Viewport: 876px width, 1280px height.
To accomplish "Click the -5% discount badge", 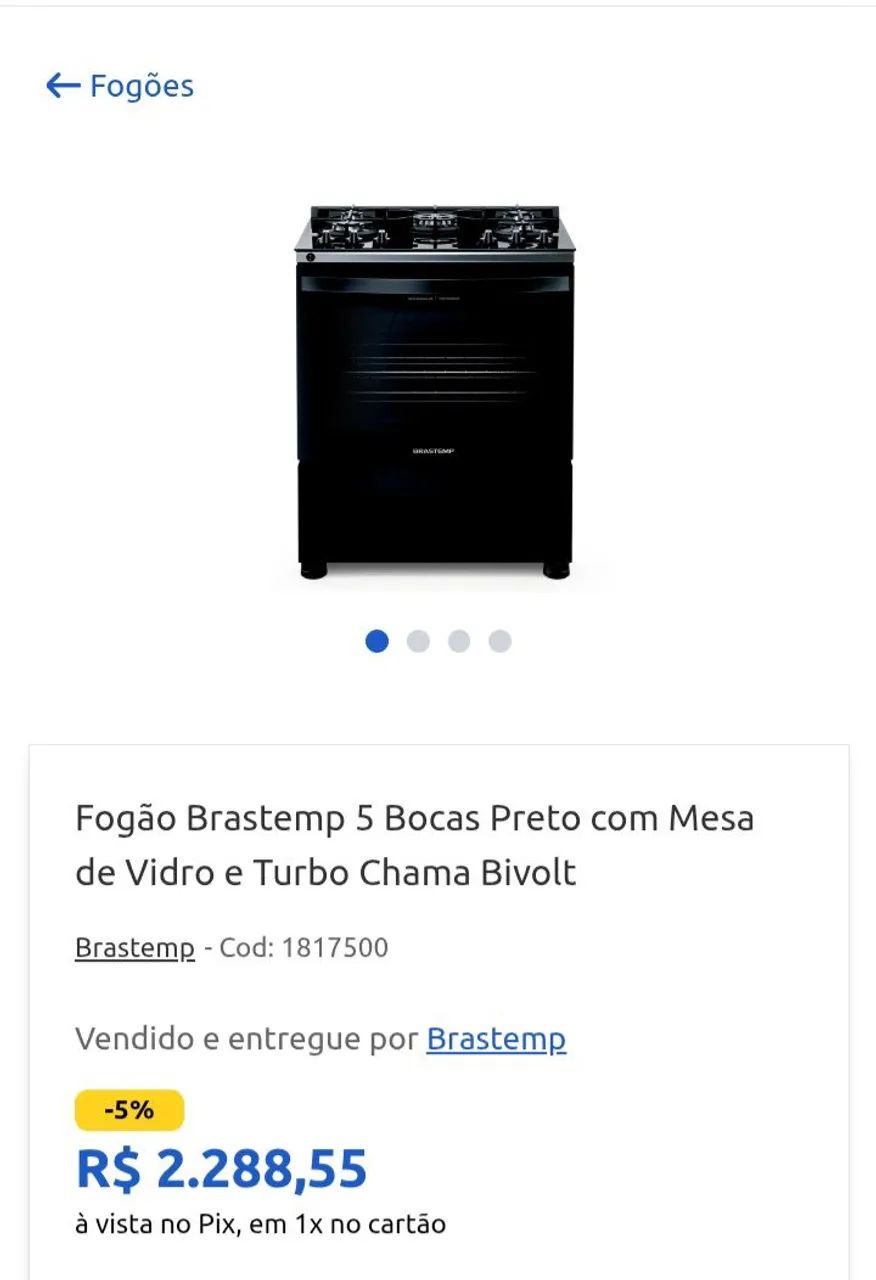I will (130, 1109).
